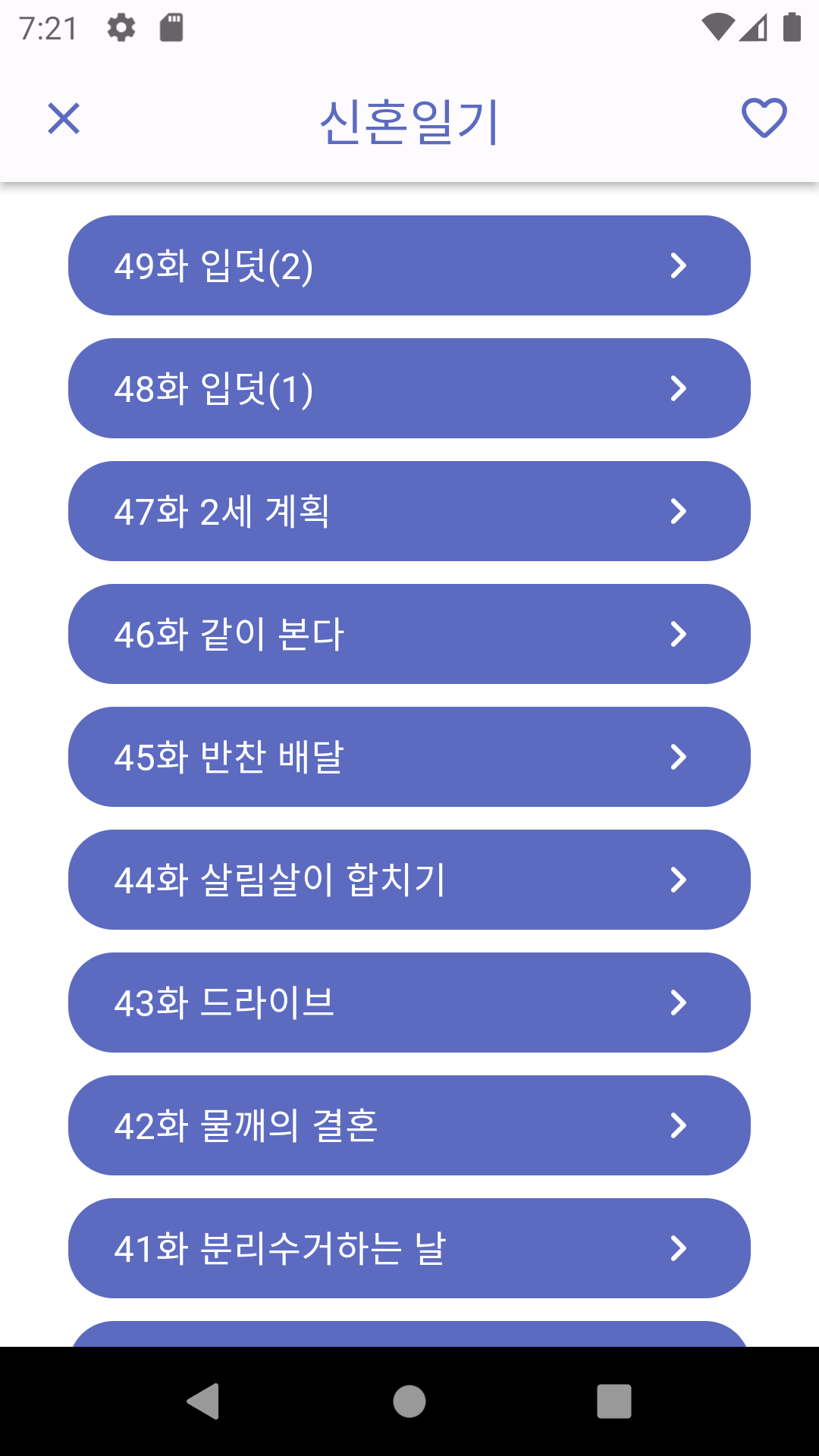This screenshot has width=819, height=1456.
Task: Open episode 46화 같이 본다
Action: click(409, 634)
